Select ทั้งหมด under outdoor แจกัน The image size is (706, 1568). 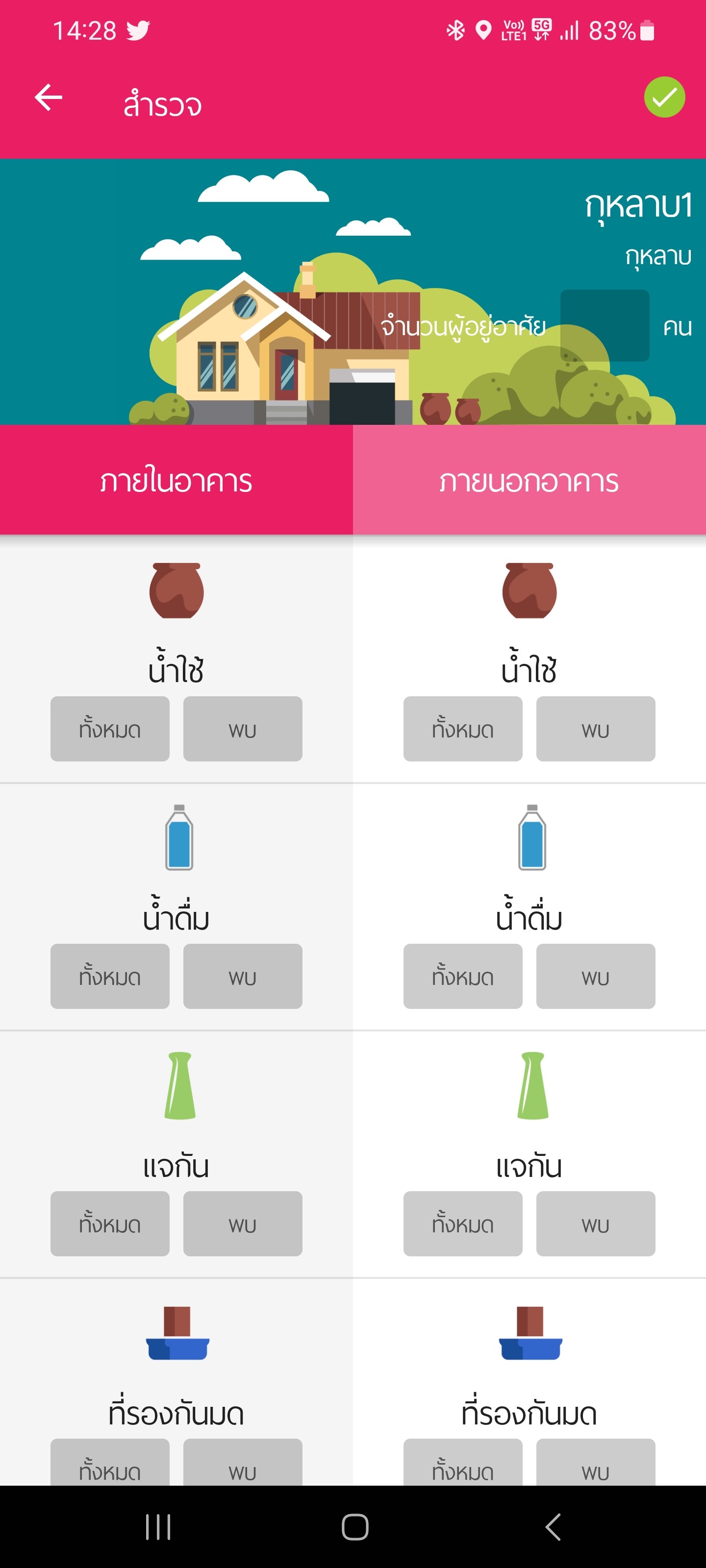[462, 1224]
